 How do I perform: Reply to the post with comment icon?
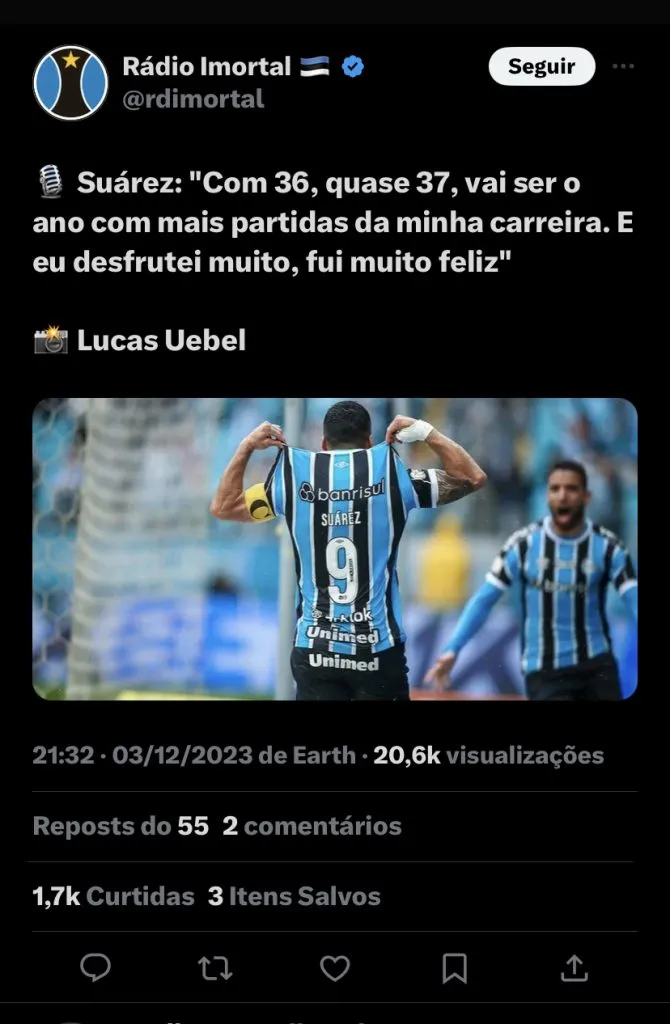click(95, 967)
